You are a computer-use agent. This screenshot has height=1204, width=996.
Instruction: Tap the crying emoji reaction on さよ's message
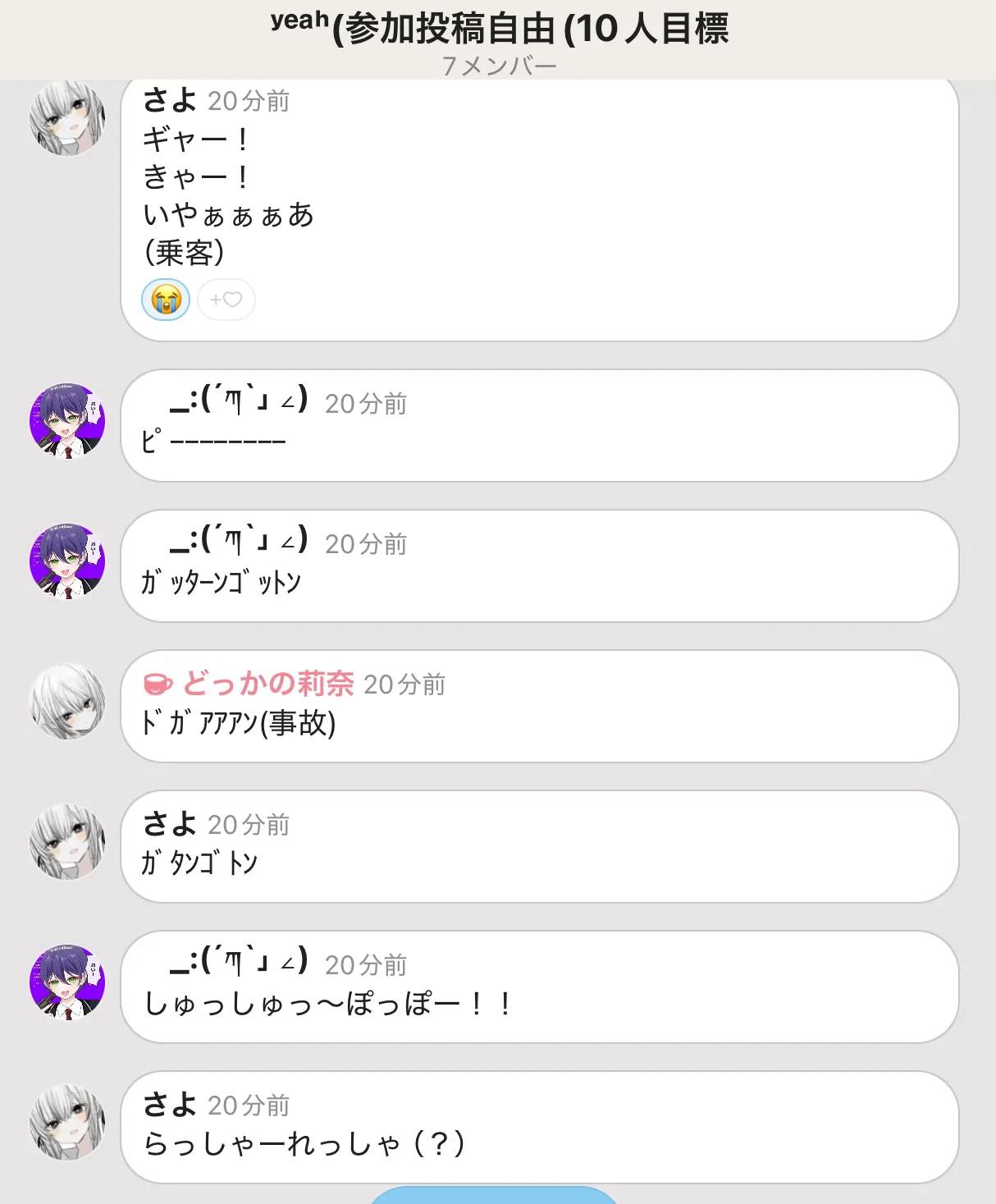(166, 300)
